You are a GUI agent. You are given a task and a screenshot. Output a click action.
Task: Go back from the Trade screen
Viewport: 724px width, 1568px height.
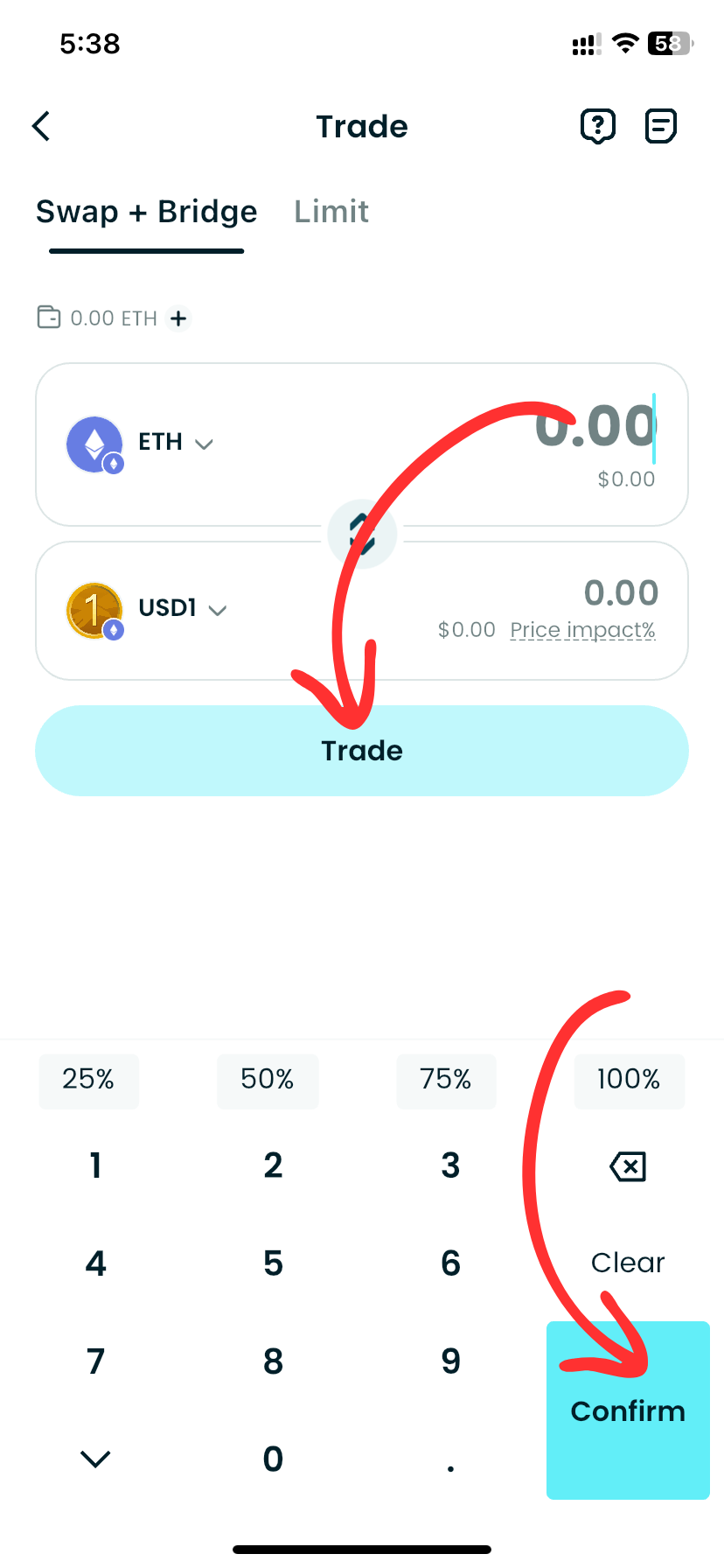(x=41, y=126)
